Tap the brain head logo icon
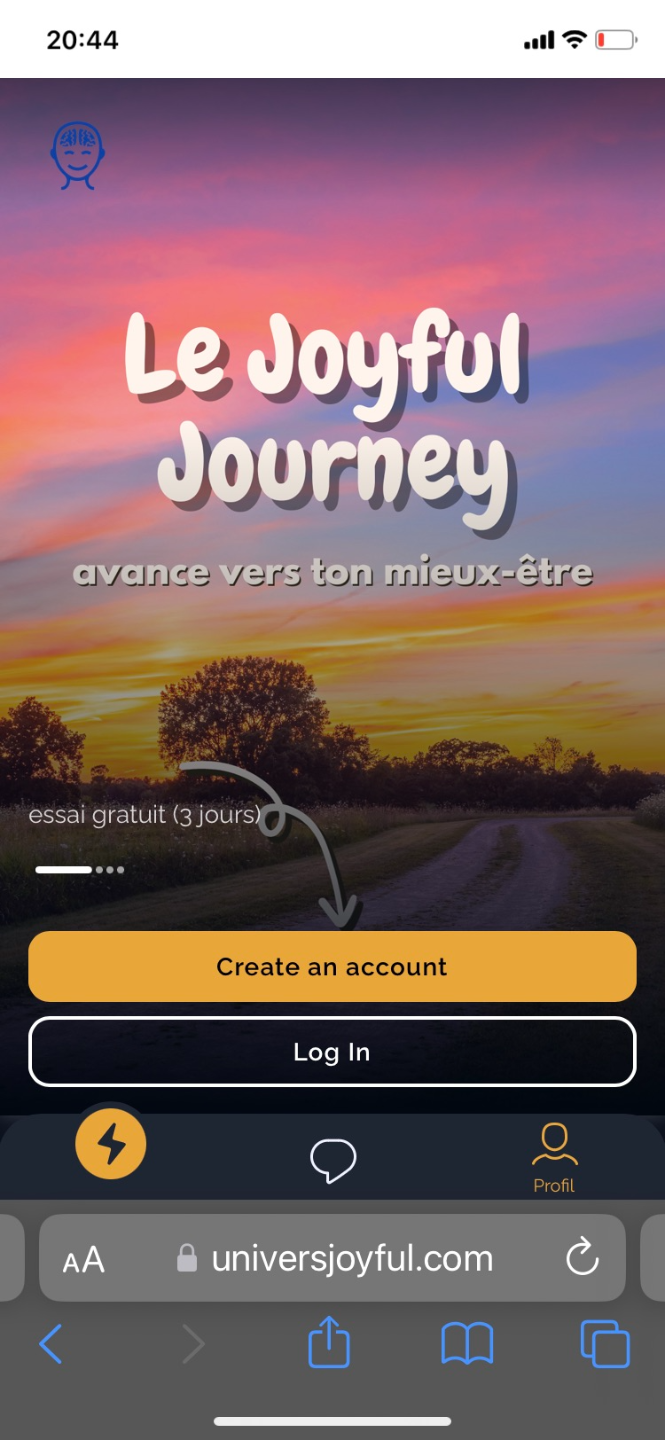The height and width of the screenshot is (1440, 665). tap(78, 156)
